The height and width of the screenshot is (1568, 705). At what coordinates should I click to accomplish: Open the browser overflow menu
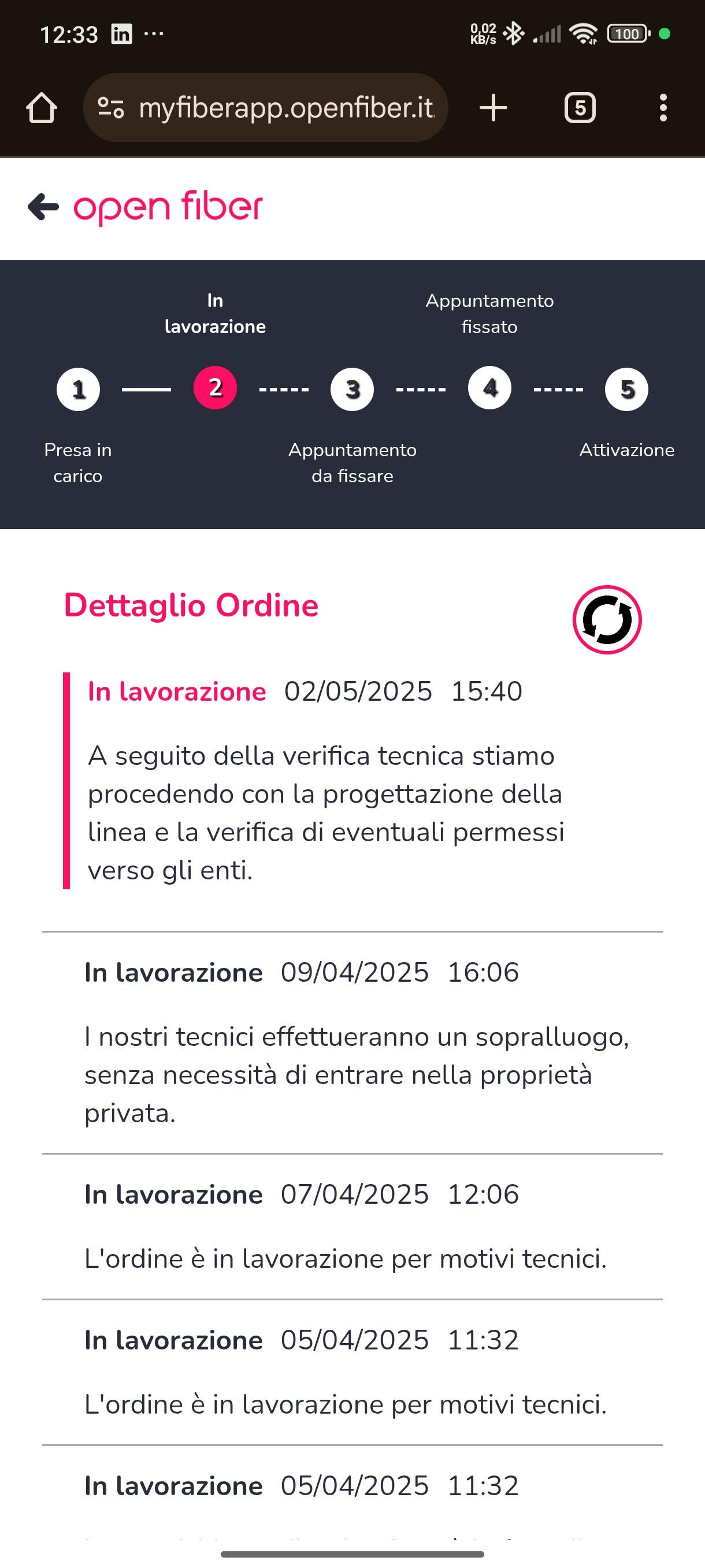pyautogui.click(x=663, y=108)
